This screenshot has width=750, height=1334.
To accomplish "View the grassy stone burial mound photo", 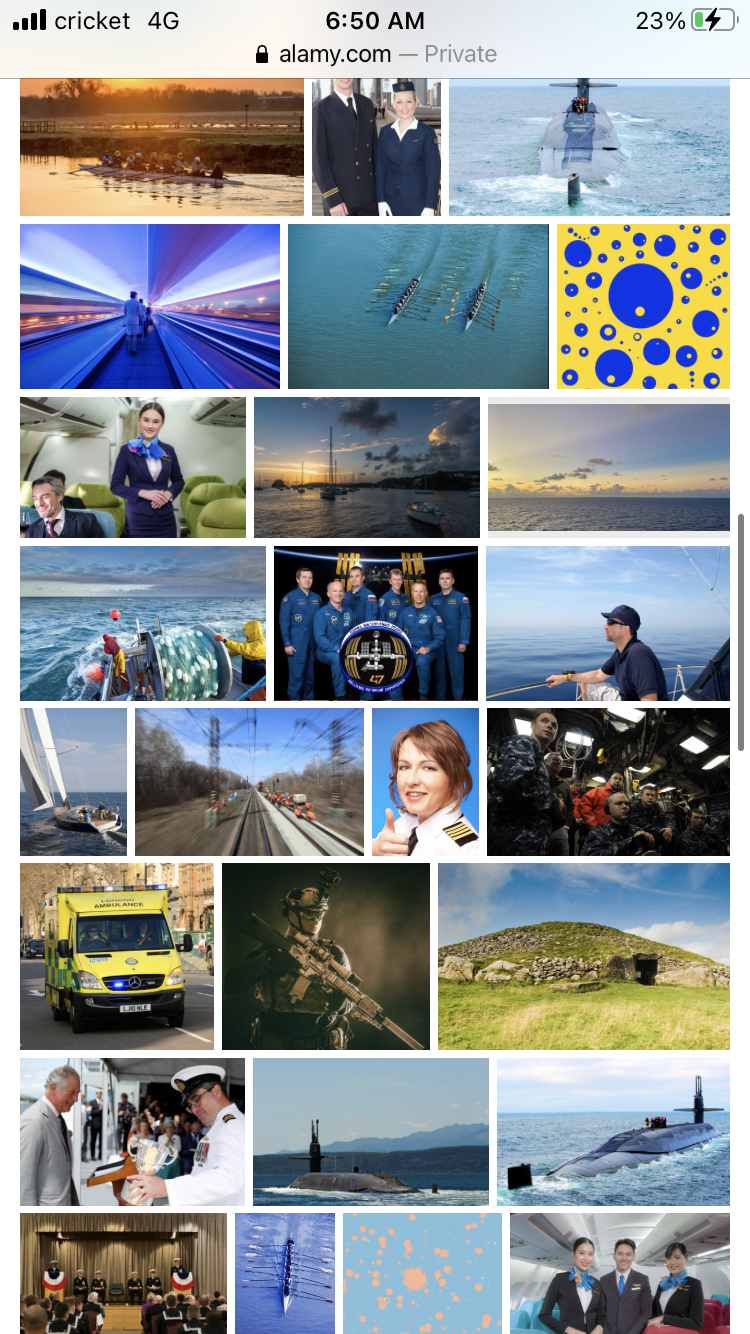I will click(x=584, y=956).
